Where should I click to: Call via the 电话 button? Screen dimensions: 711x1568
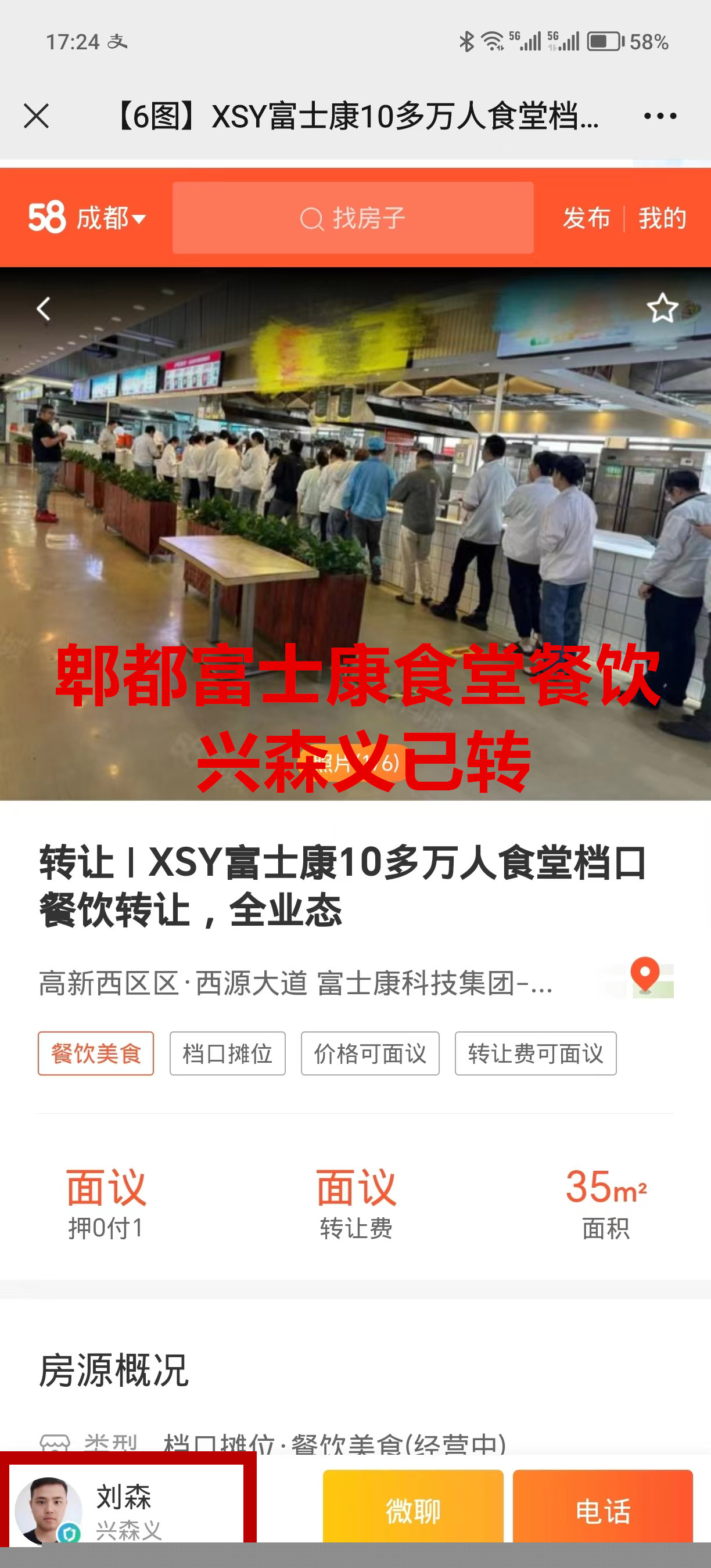tap(602, 1509)
